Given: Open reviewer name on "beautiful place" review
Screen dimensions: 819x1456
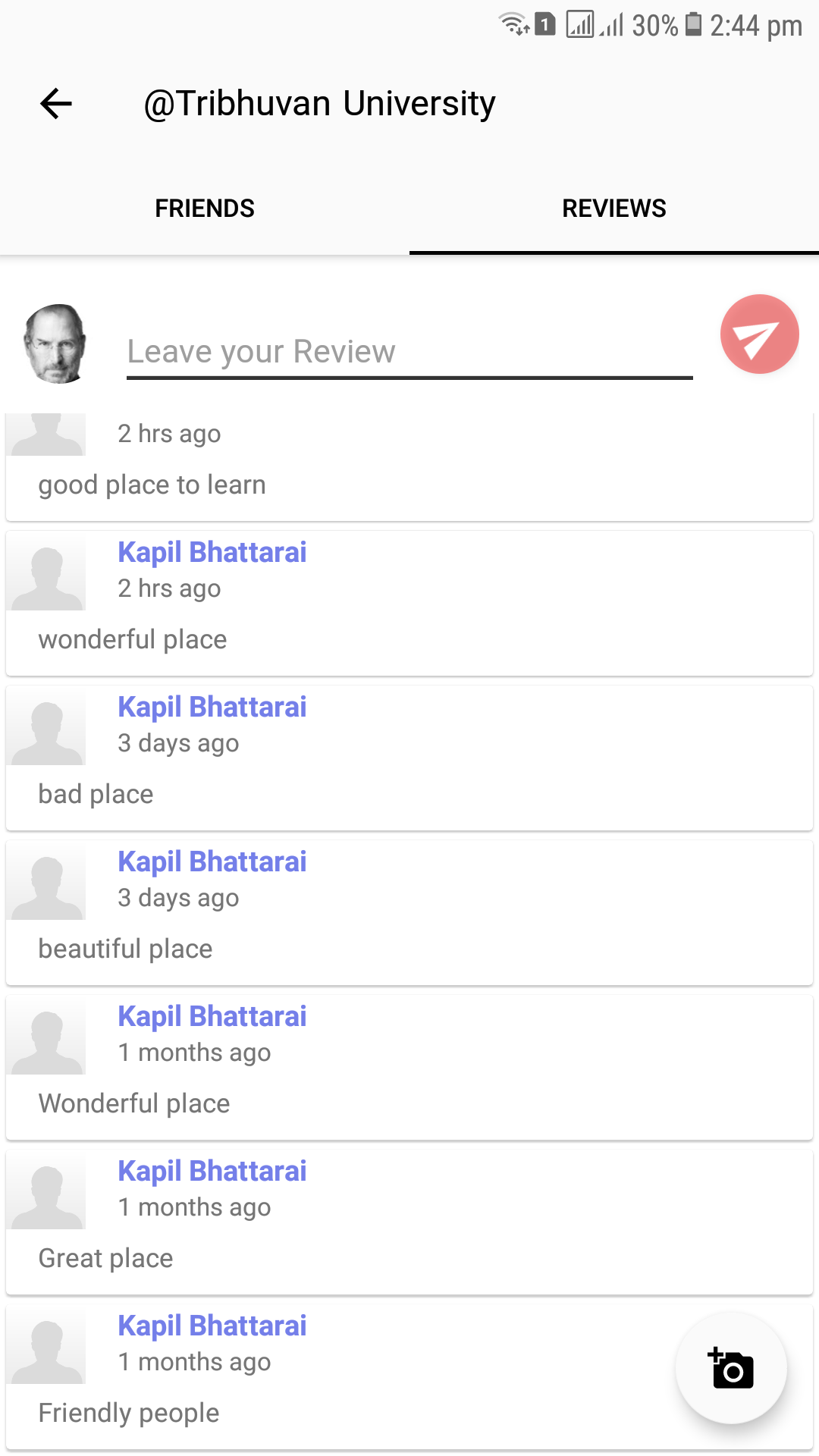Looking at the screenshot, I should point(212,861).
